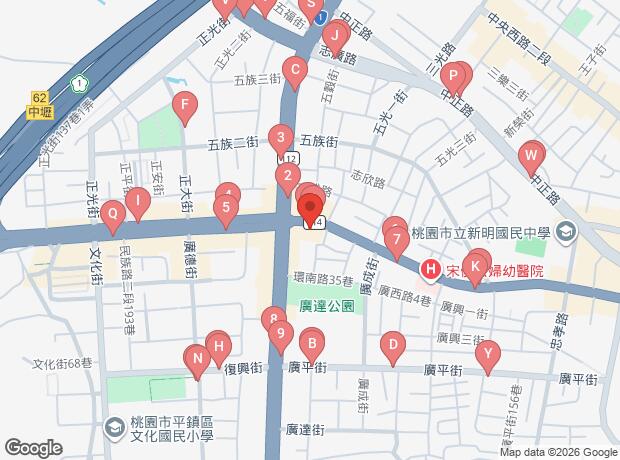Tap the J marker

[336, 35]
